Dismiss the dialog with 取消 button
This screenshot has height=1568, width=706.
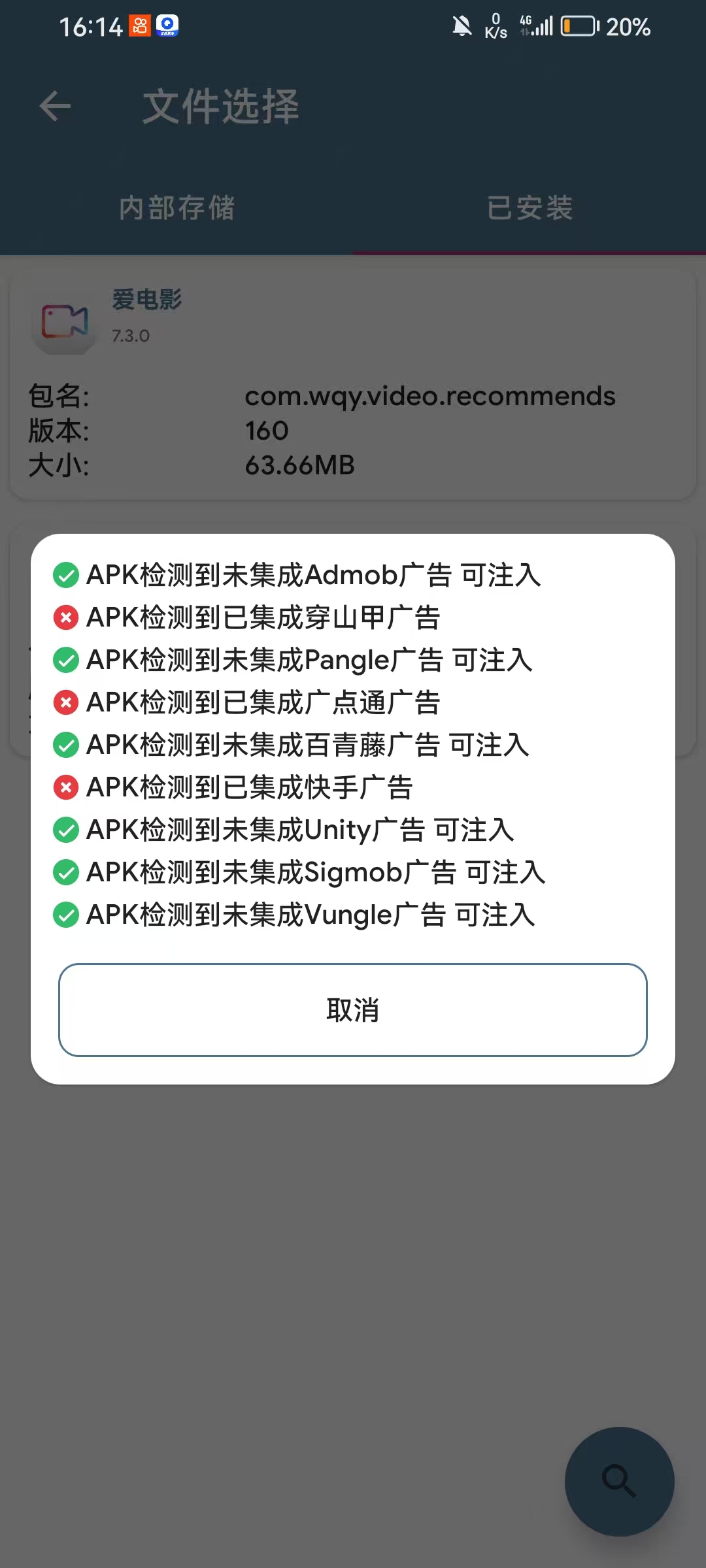pyautogui.click(x=353, y=1009)
